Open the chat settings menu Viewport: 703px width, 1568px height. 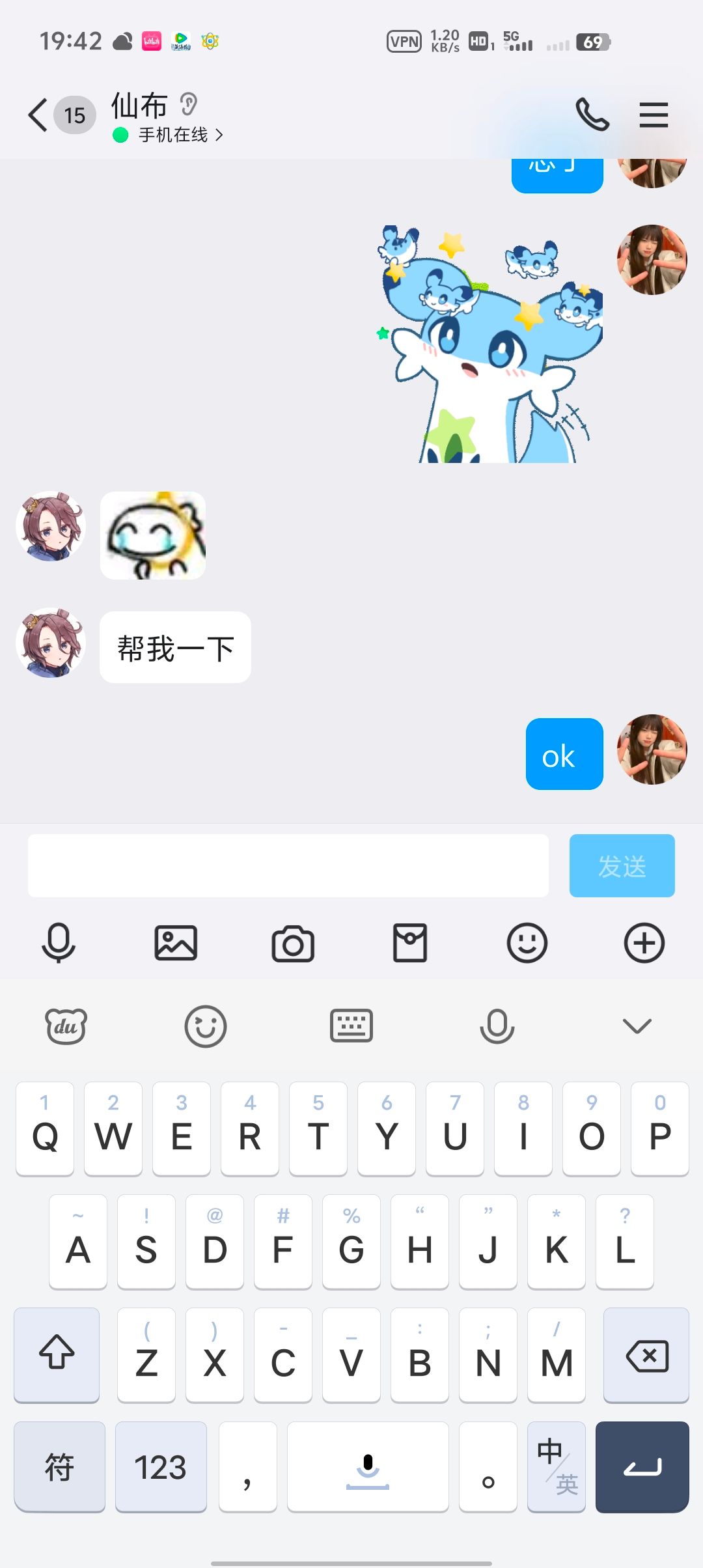(654, 115)
